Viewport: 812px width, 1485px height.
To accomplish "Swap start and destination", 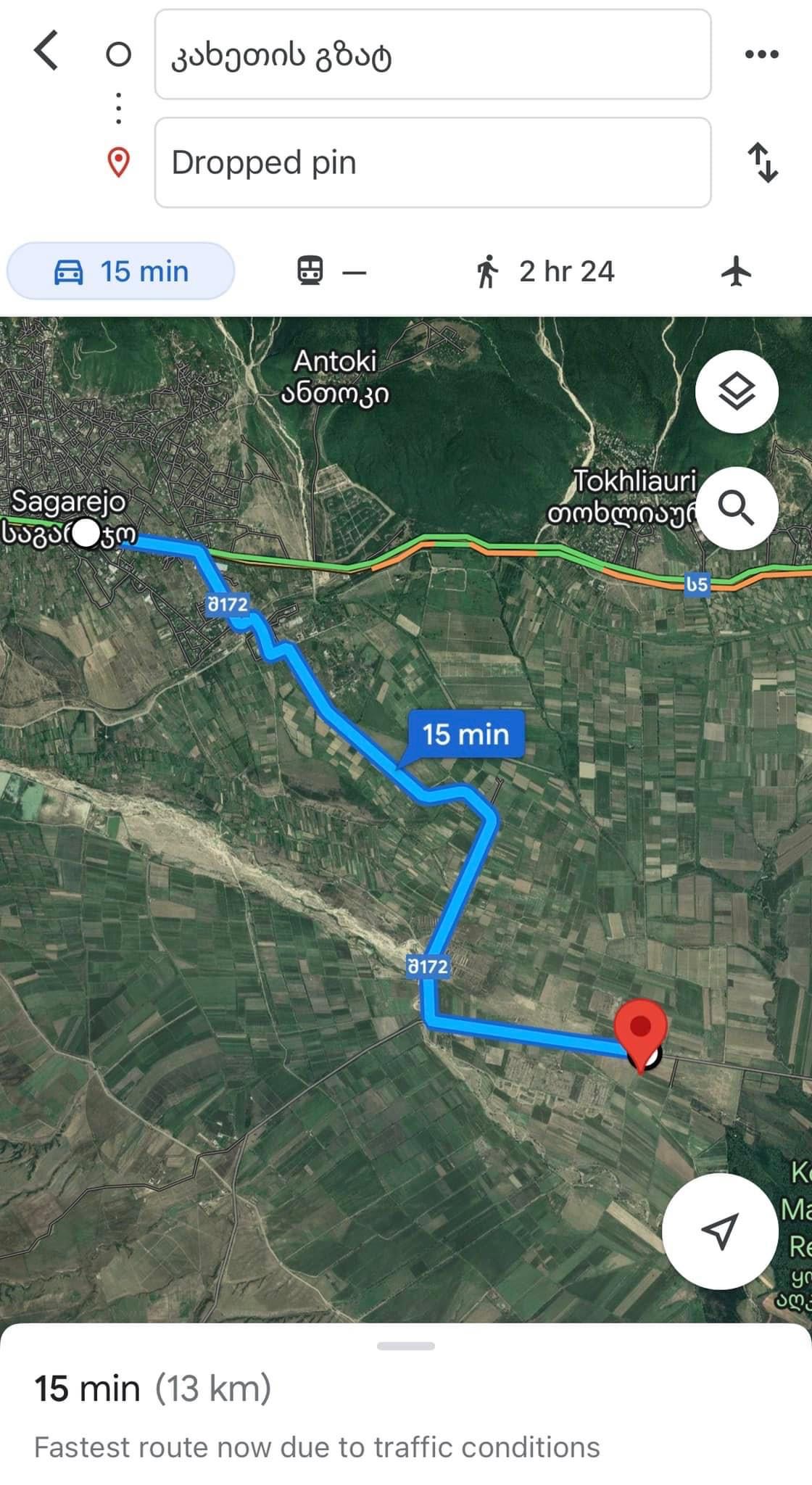I will coord(763,162).
